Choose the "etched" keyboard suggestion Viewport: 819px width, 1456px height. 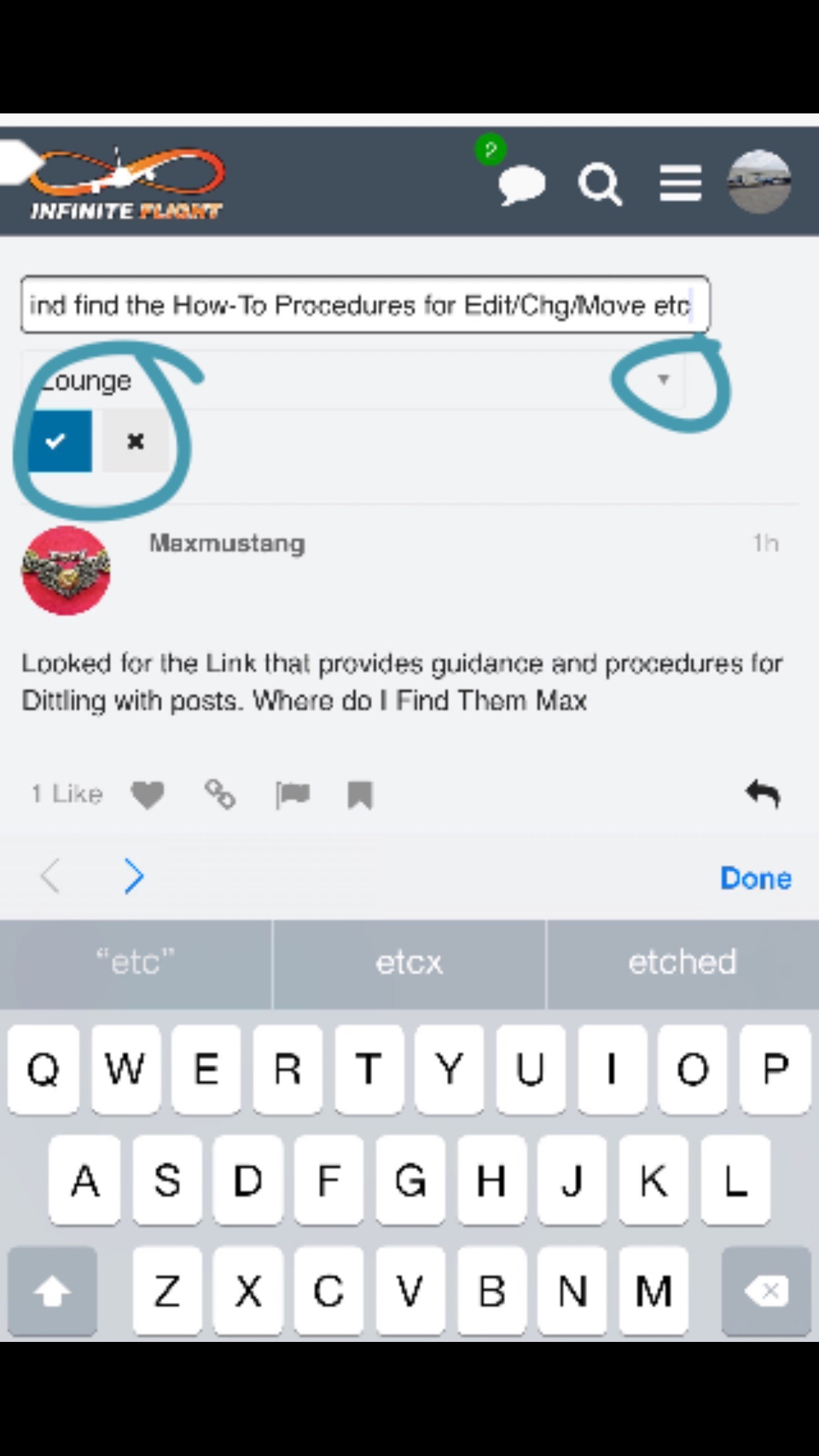pyautogui.click(x=682, y=962)
